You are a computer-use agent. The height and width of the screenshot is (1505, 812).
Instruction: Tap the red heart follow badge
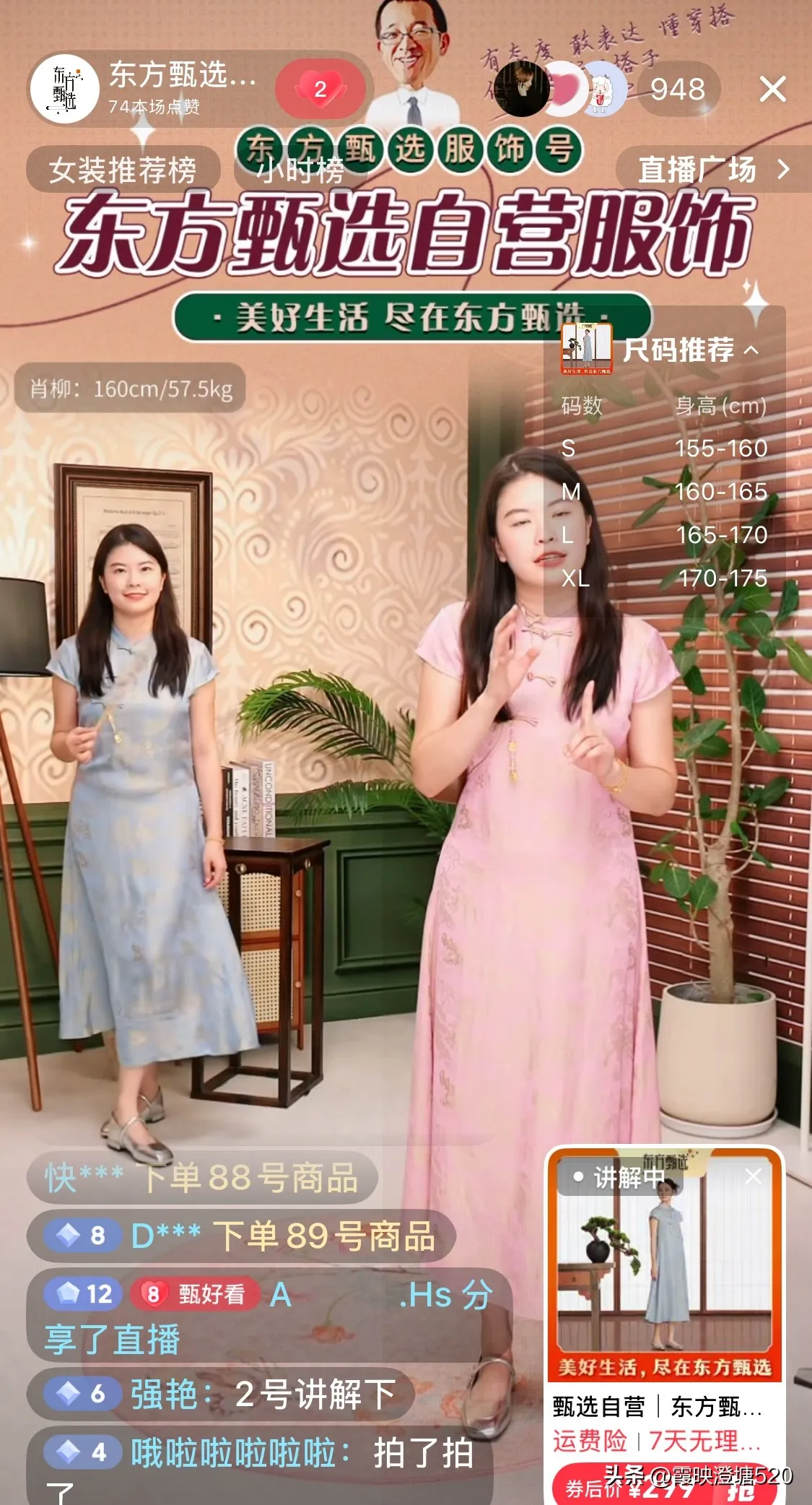320,90
